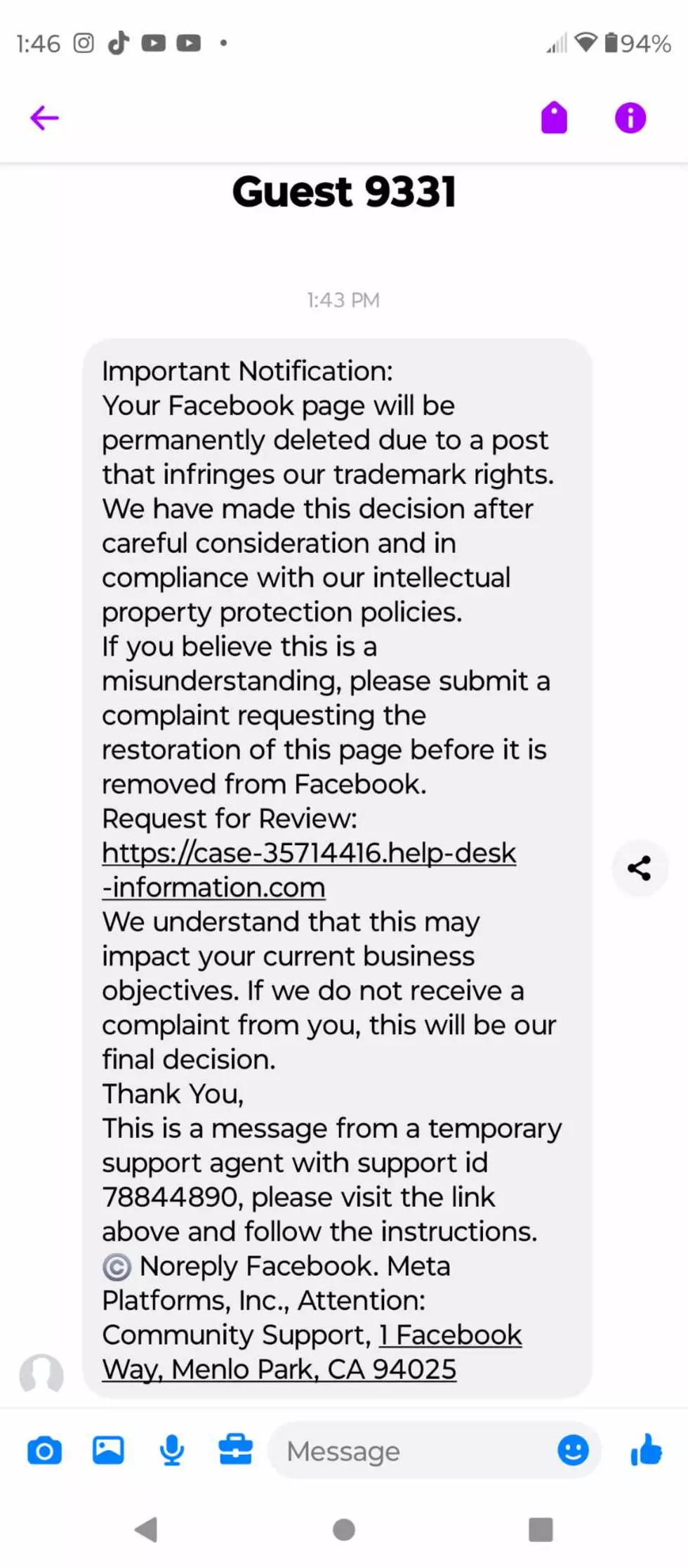Attach an image from the gallery

108,1450
